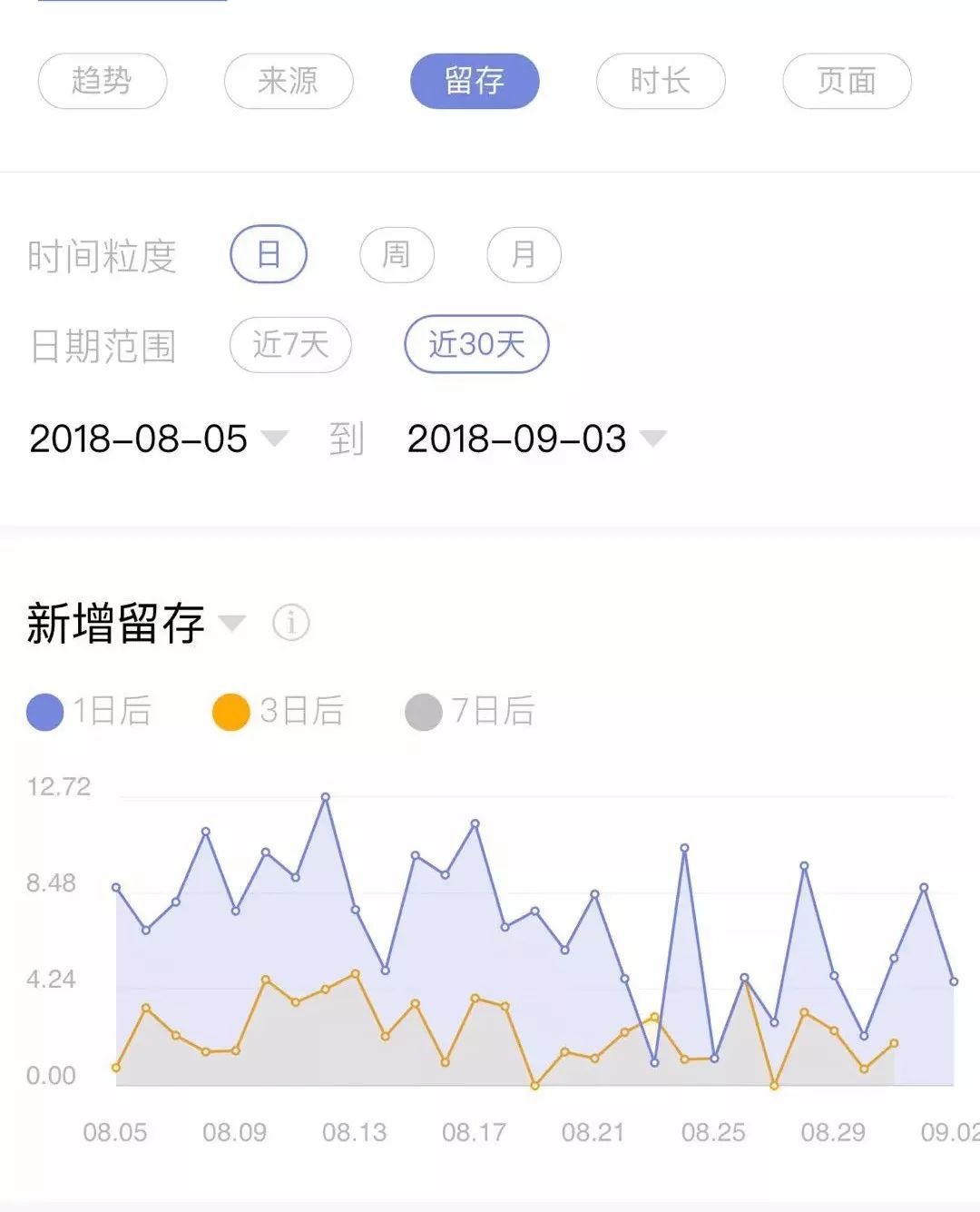
Task: Open the 来源 tab
Action: (x=289, y=82)
